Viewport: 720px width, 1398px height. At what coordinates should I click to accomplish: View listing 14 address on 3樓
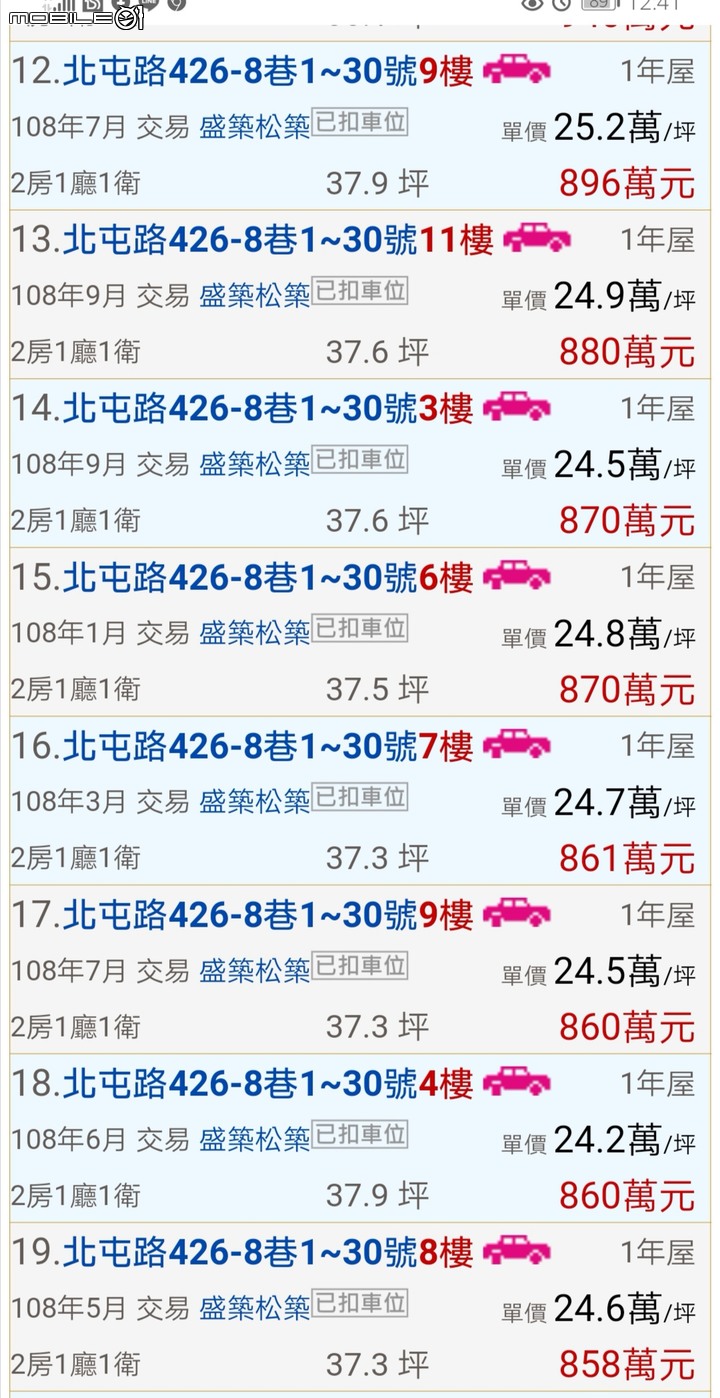click(267, 409)
